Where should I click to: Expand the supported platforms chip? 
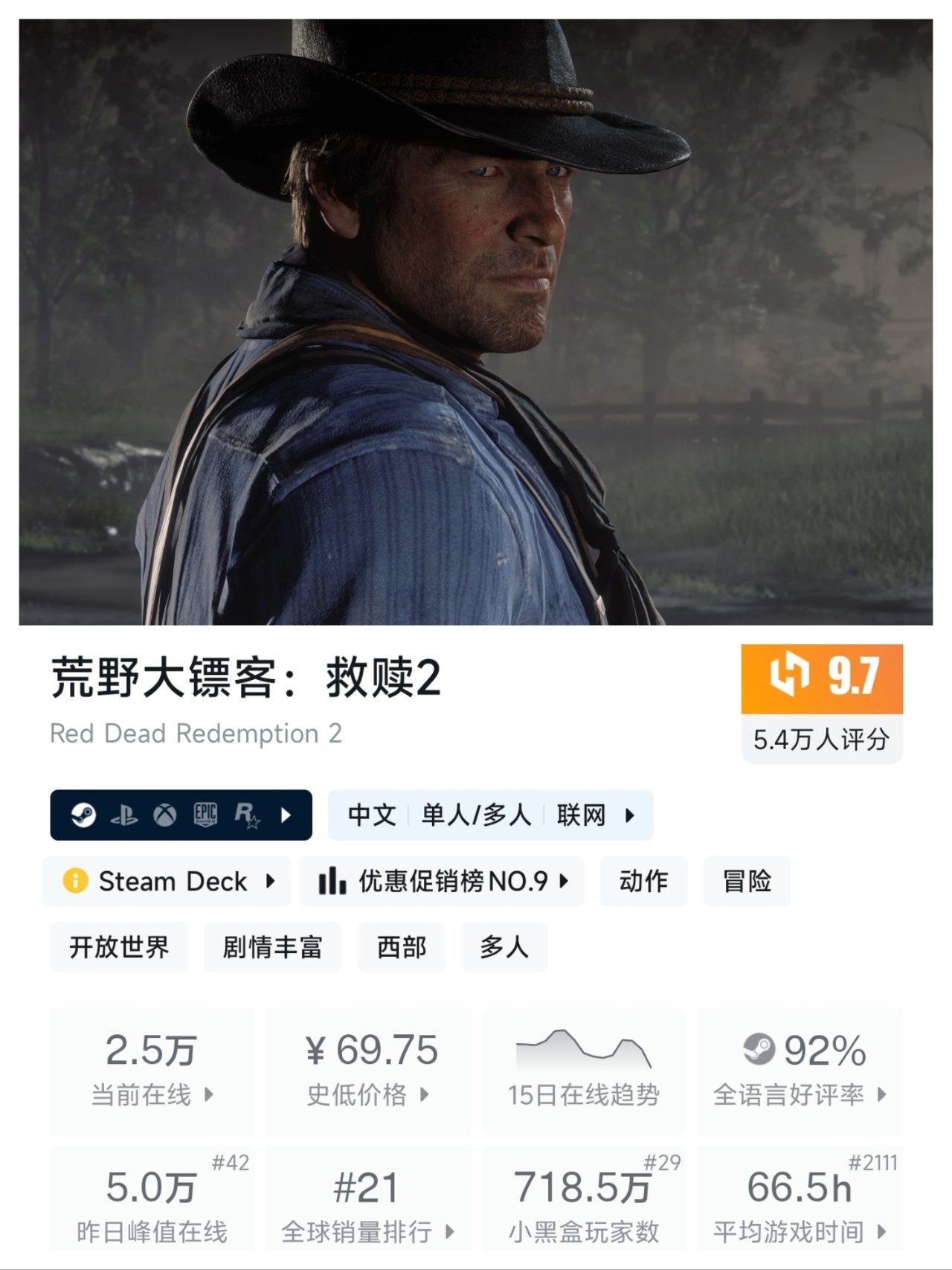[181, 815]
